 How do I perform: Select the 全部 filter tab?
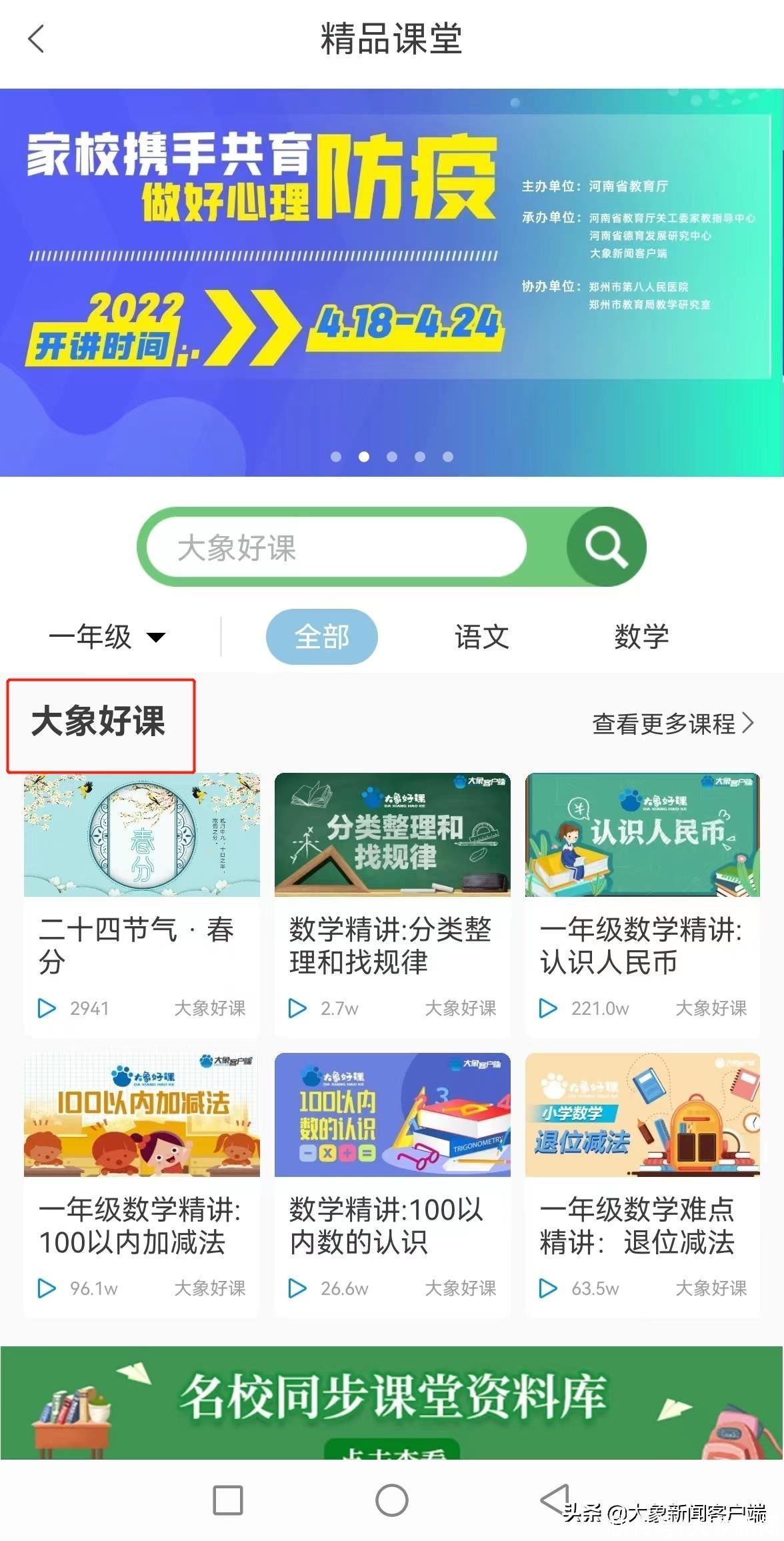pyautogui.click(x=322, y=636)
